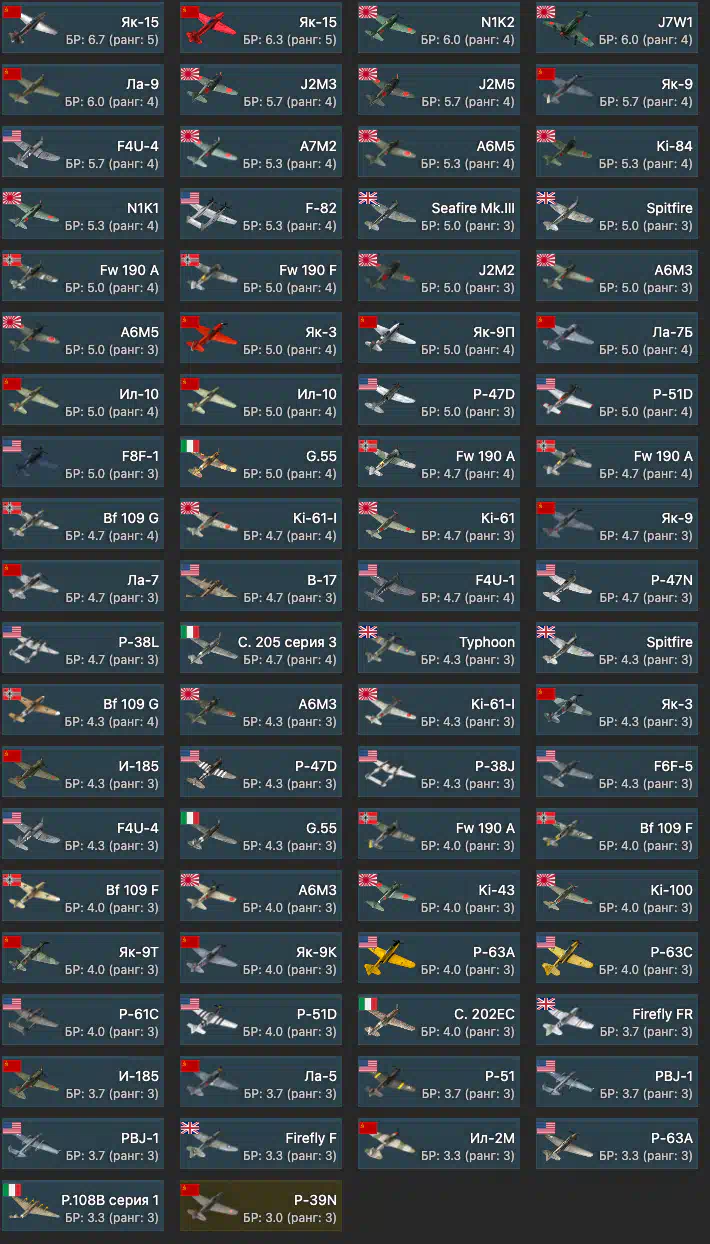Open the P-61C card

point(82,1020)
